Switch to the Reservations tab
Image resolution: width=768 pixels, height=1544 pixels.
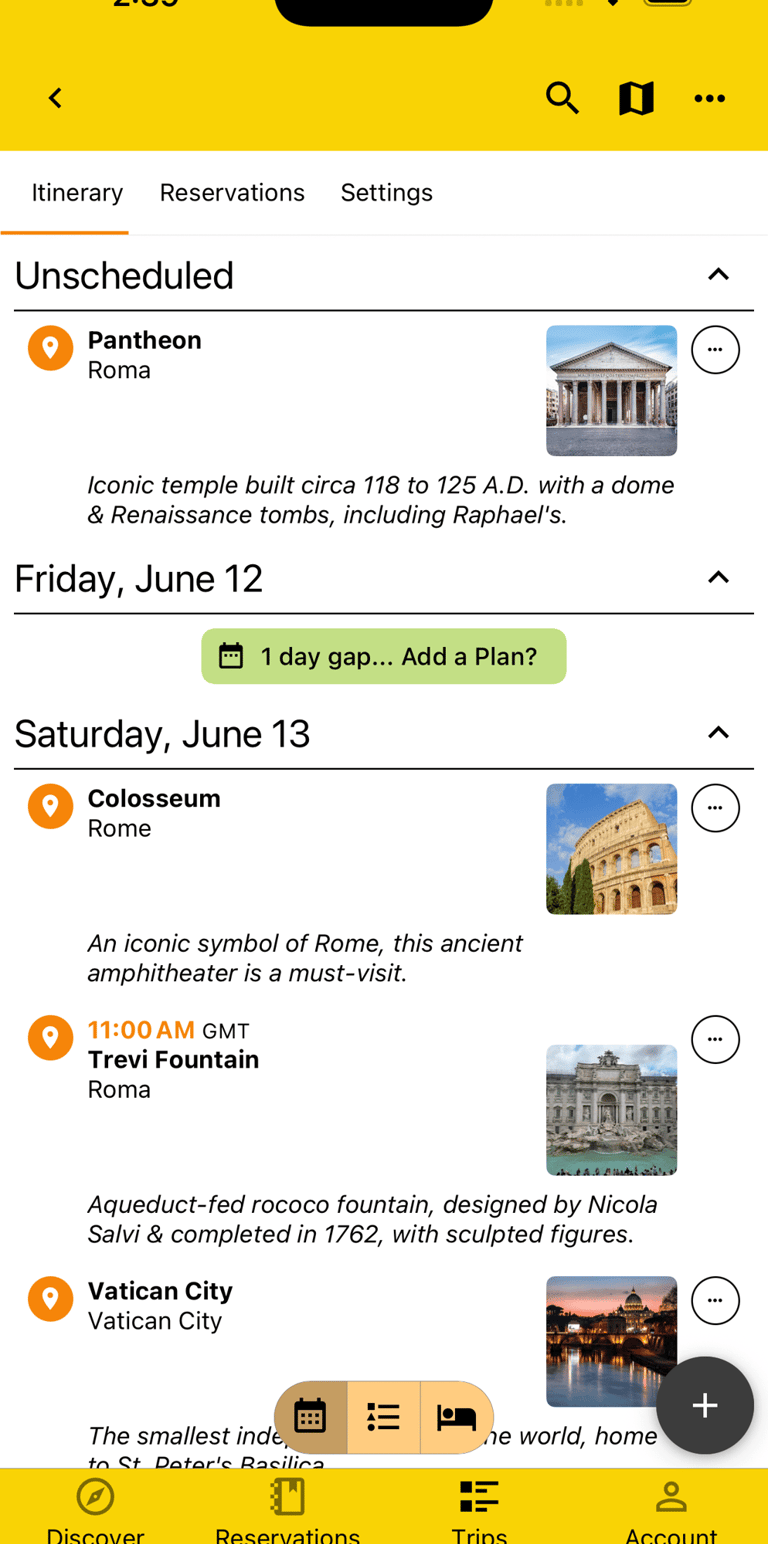(232, 192)
